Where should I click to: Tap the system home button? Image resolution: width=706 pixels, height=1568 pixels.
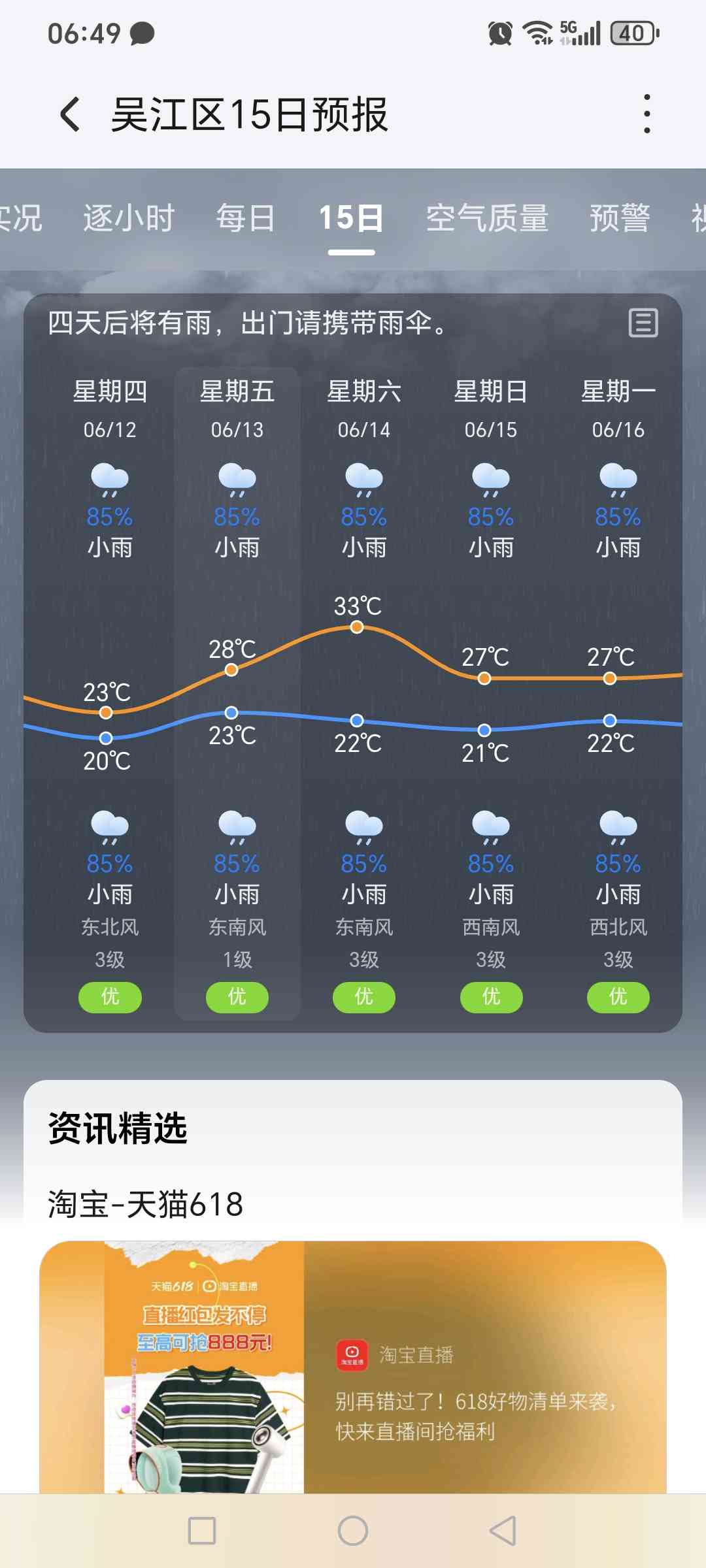pyautogui.click(x=353, y=1530)
